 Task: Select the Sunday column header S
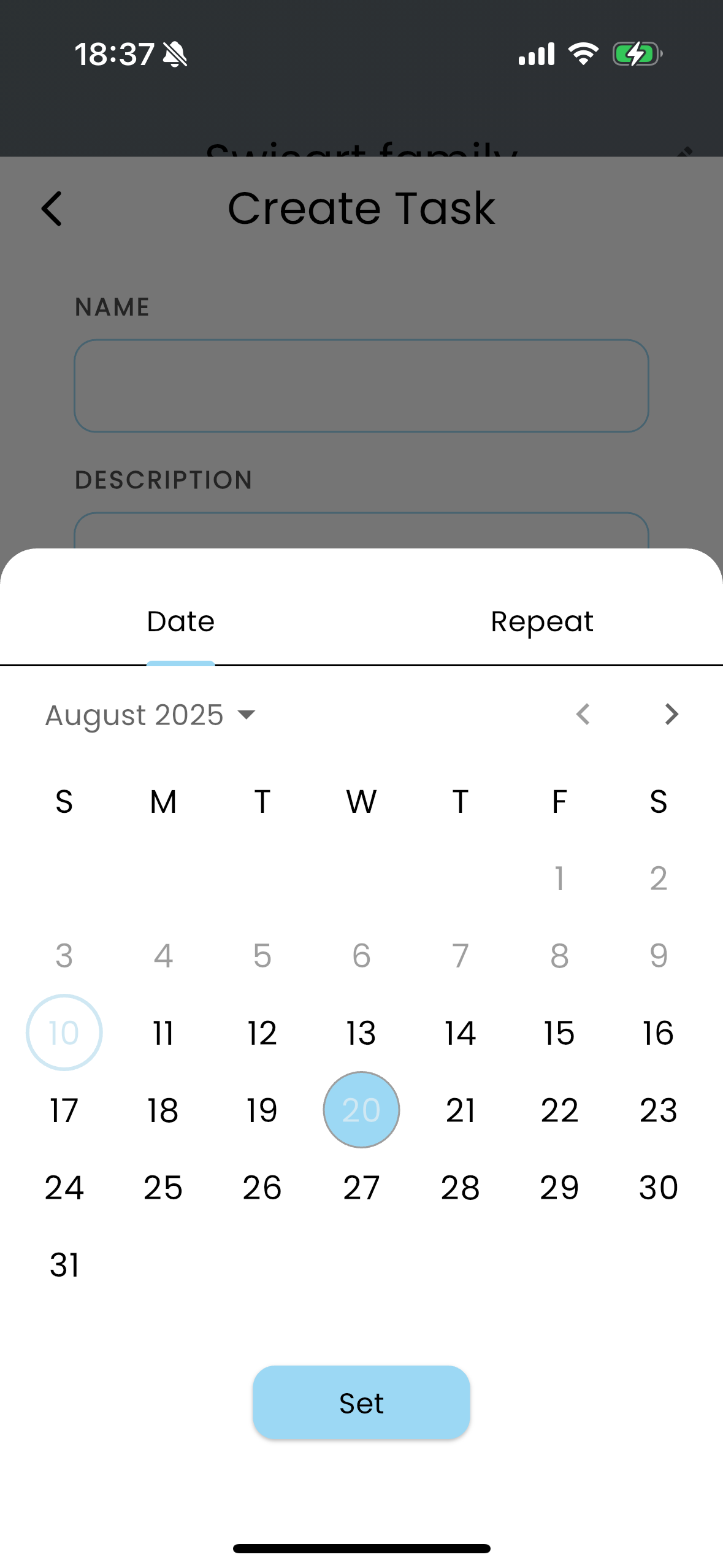point(64,802)
